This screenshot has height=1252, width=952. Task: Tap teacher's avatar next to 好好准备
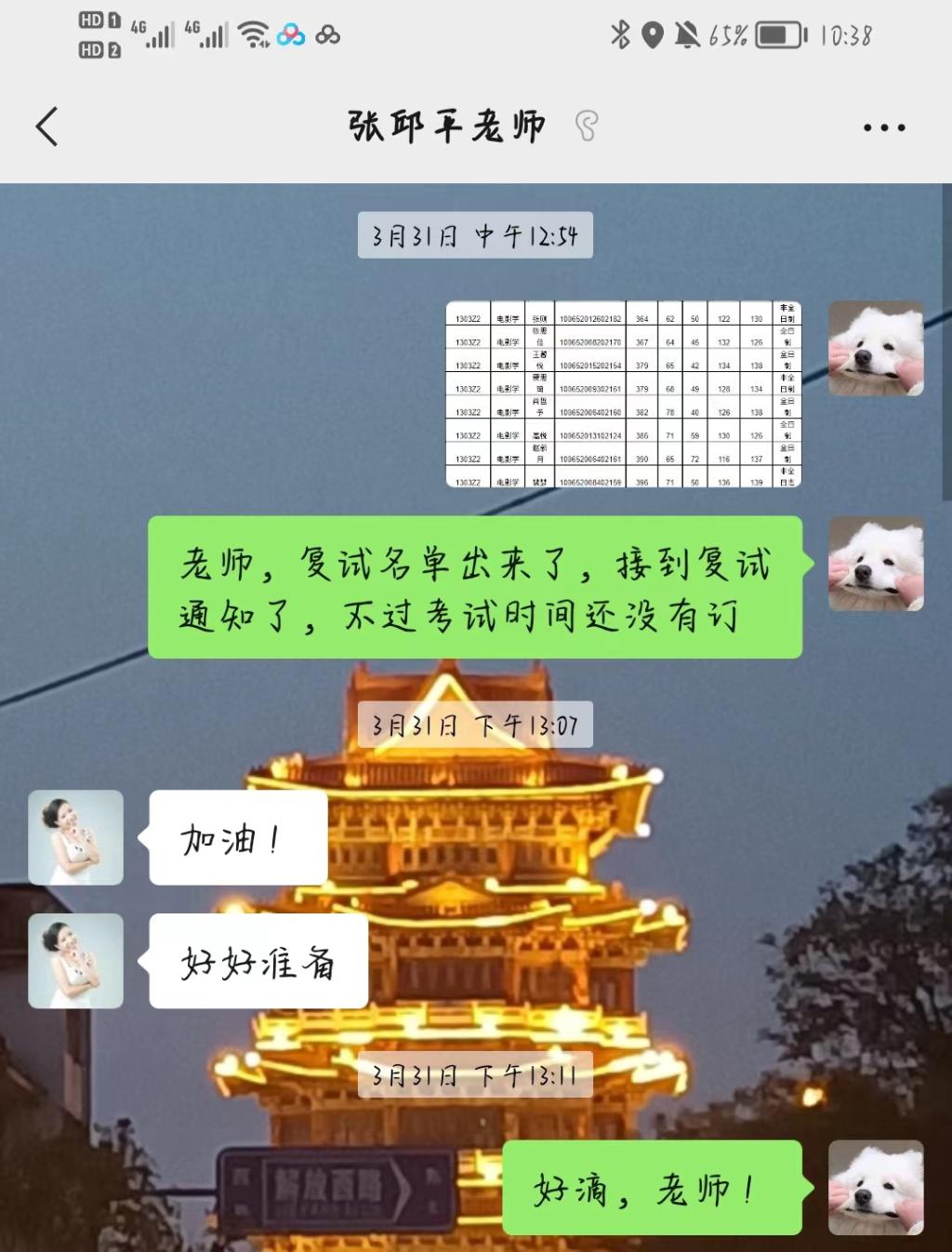point(75,960)
